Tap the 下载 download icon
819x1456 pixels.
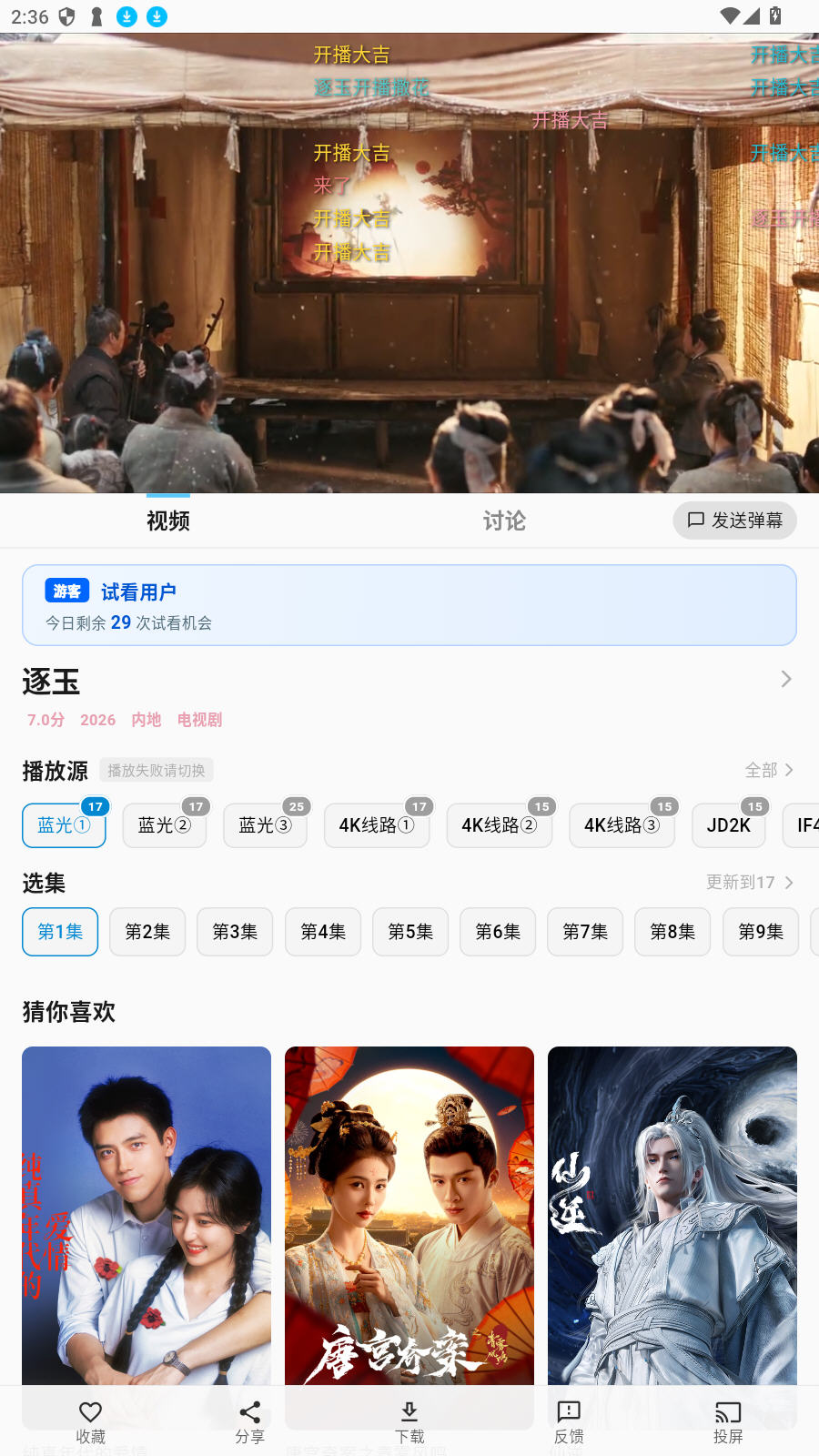click(x=409, y=1418)
